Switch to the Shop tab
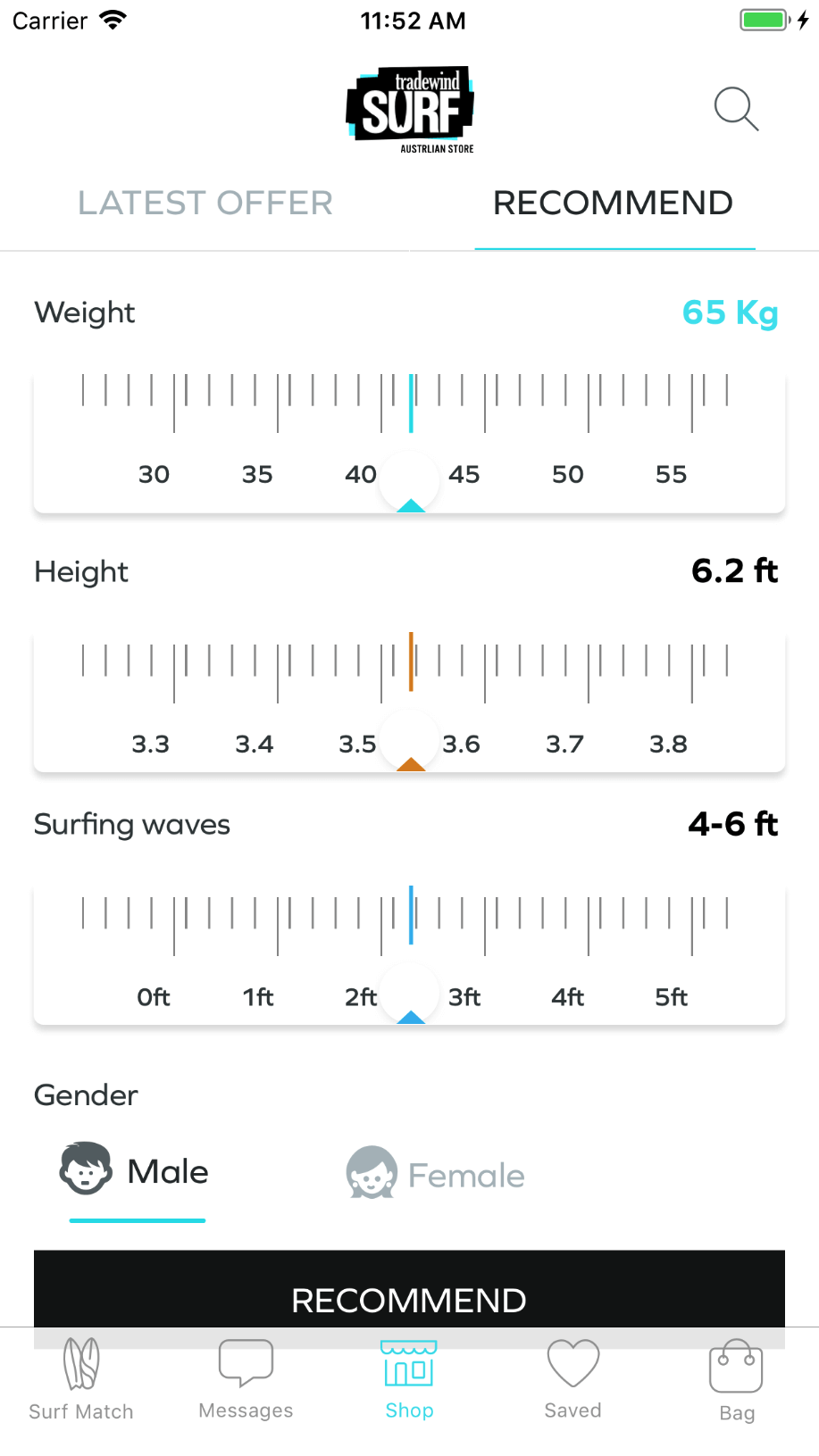819x1456 pixels. point(409,1379)
